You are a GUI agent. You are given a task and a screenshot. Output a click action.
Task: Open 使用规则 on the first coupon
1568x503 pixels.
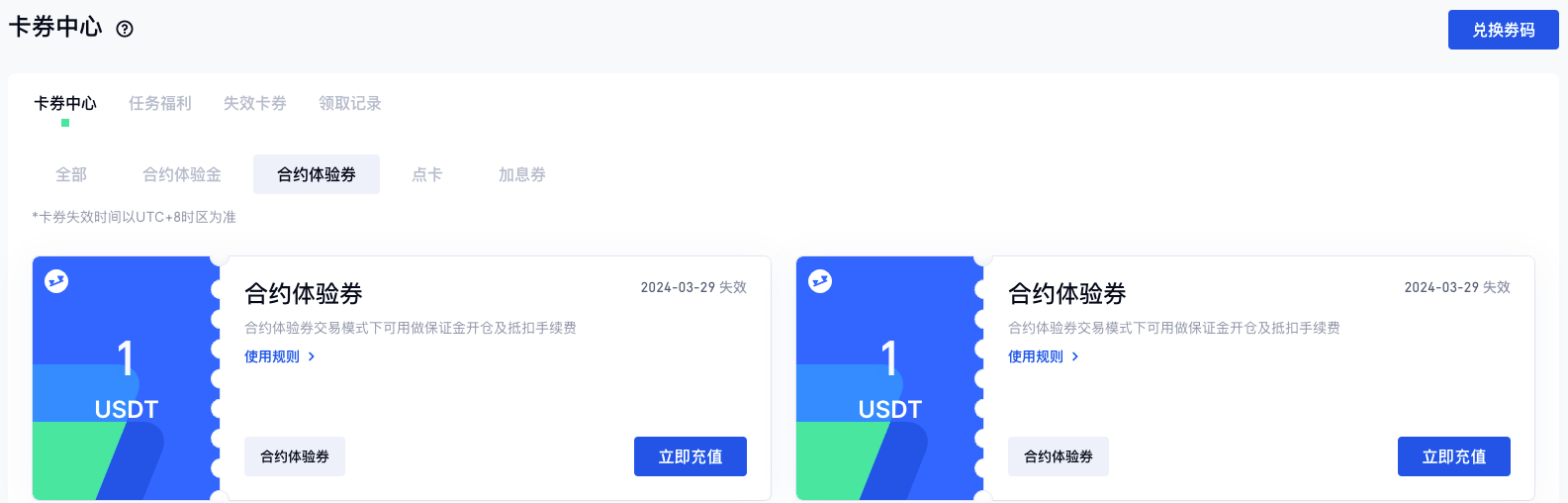click(279, 356)
